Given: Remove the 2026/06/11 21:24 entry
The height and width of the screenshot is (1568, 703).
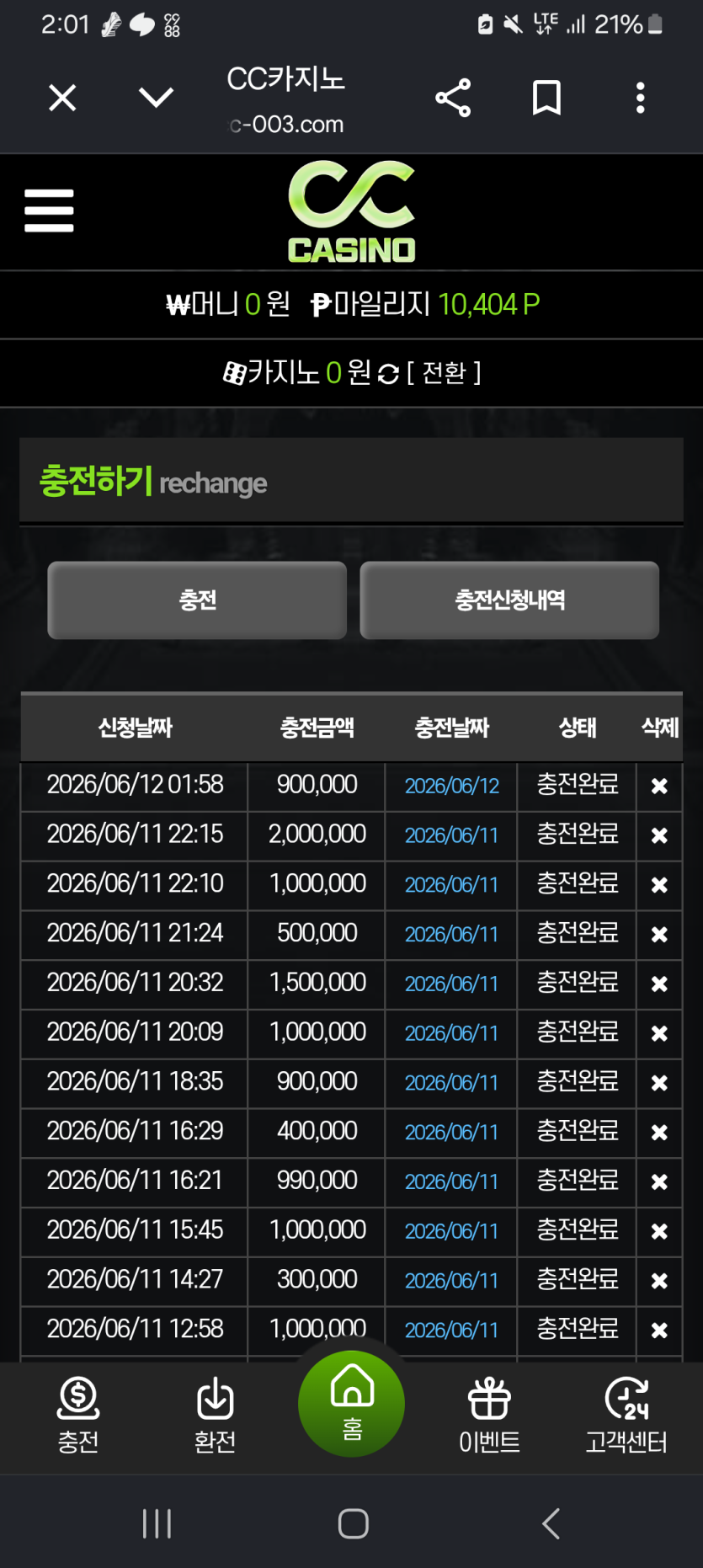Looking at the screenshot, I should point(659,935).
